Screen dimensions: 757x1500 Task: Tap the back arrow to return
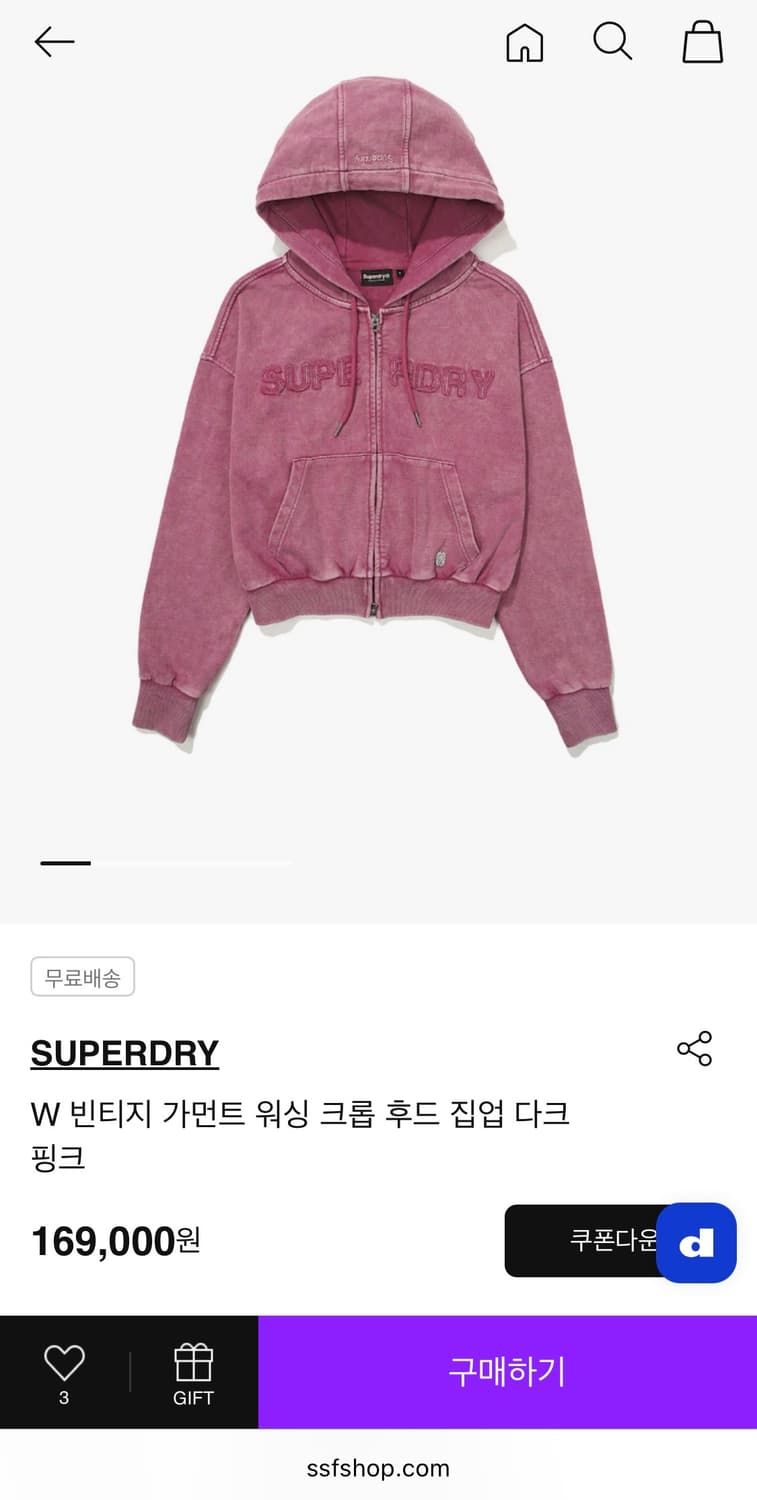point(54,42)
